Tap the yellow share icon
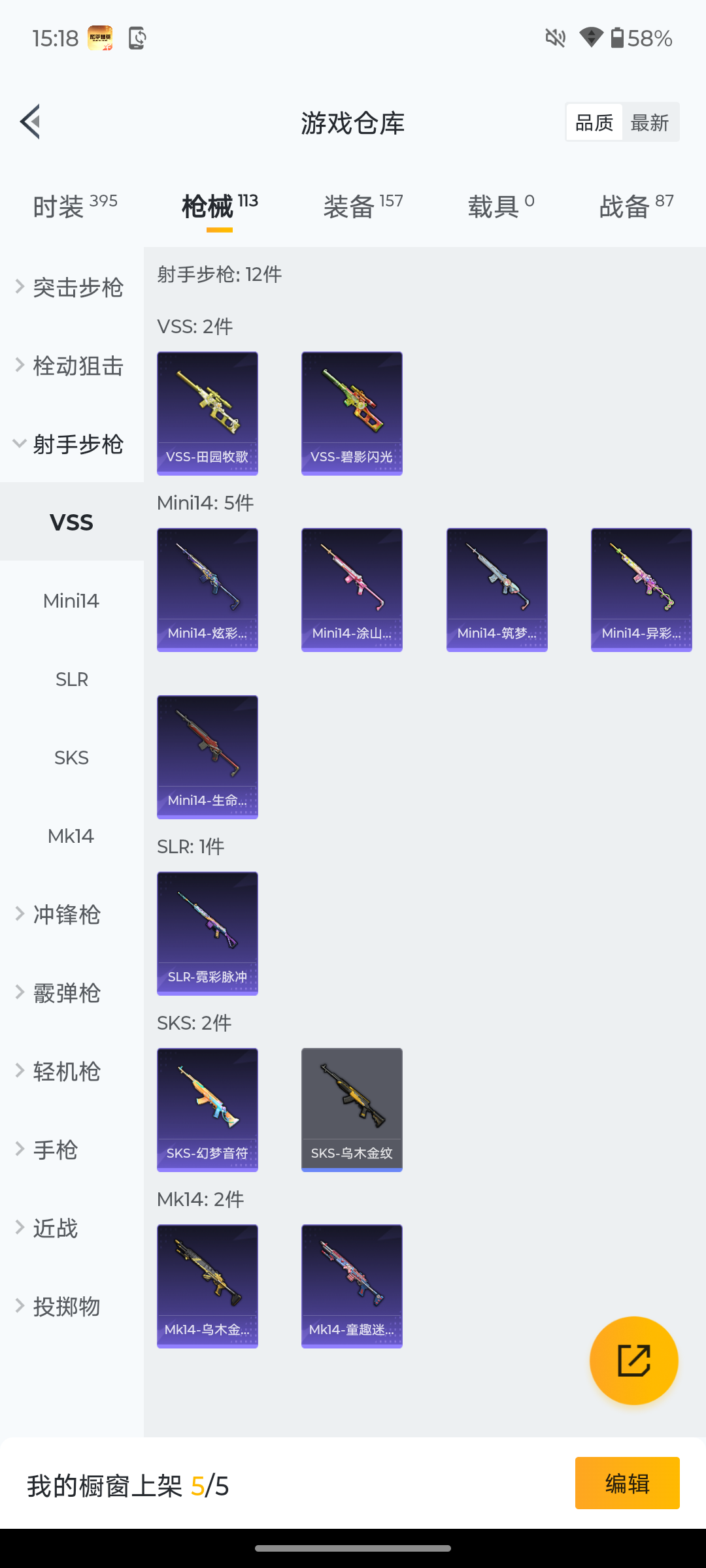Viewport: 706px width, 1568px height. [x=633, y=1360]
